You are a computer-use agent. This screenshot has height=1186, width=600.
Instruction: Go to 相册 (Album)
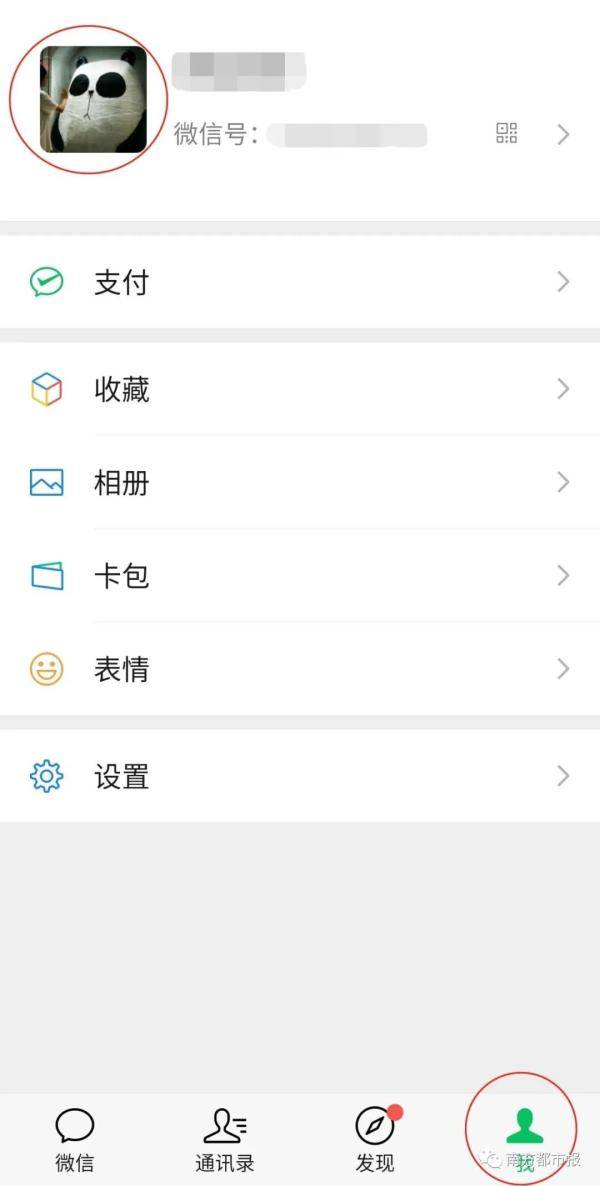[x=300, y=482]
